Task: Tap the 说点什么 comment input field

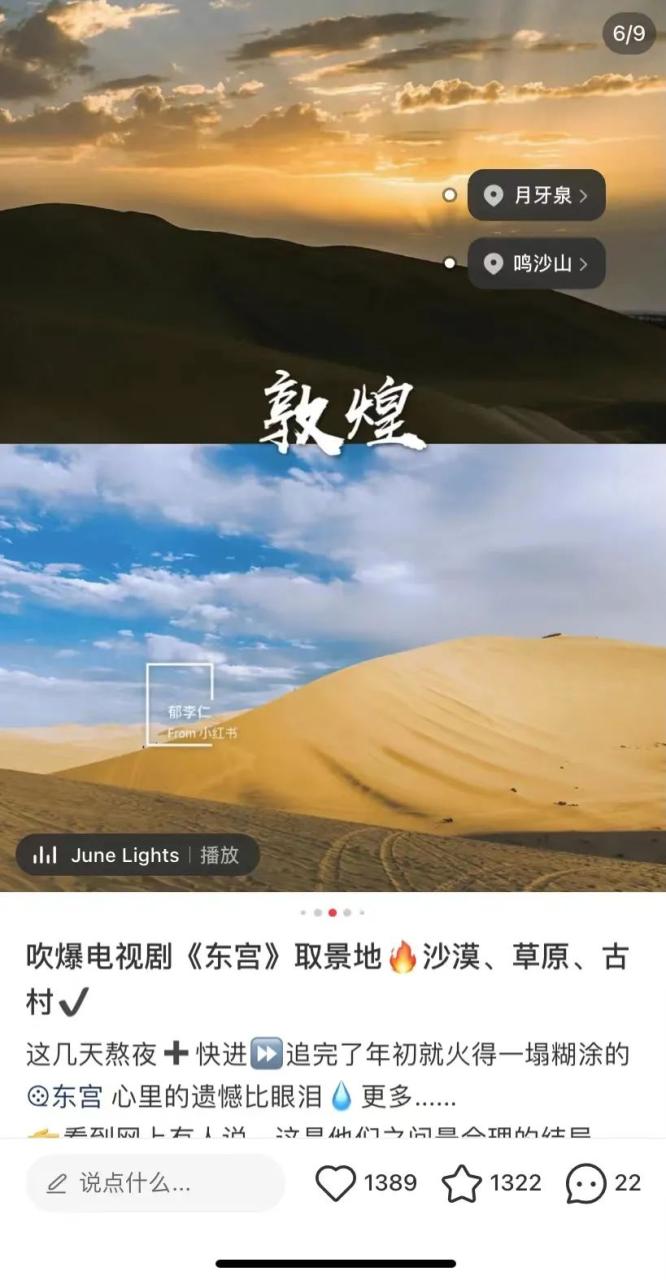Action: pyautogui.click(x=155, y=1183)
